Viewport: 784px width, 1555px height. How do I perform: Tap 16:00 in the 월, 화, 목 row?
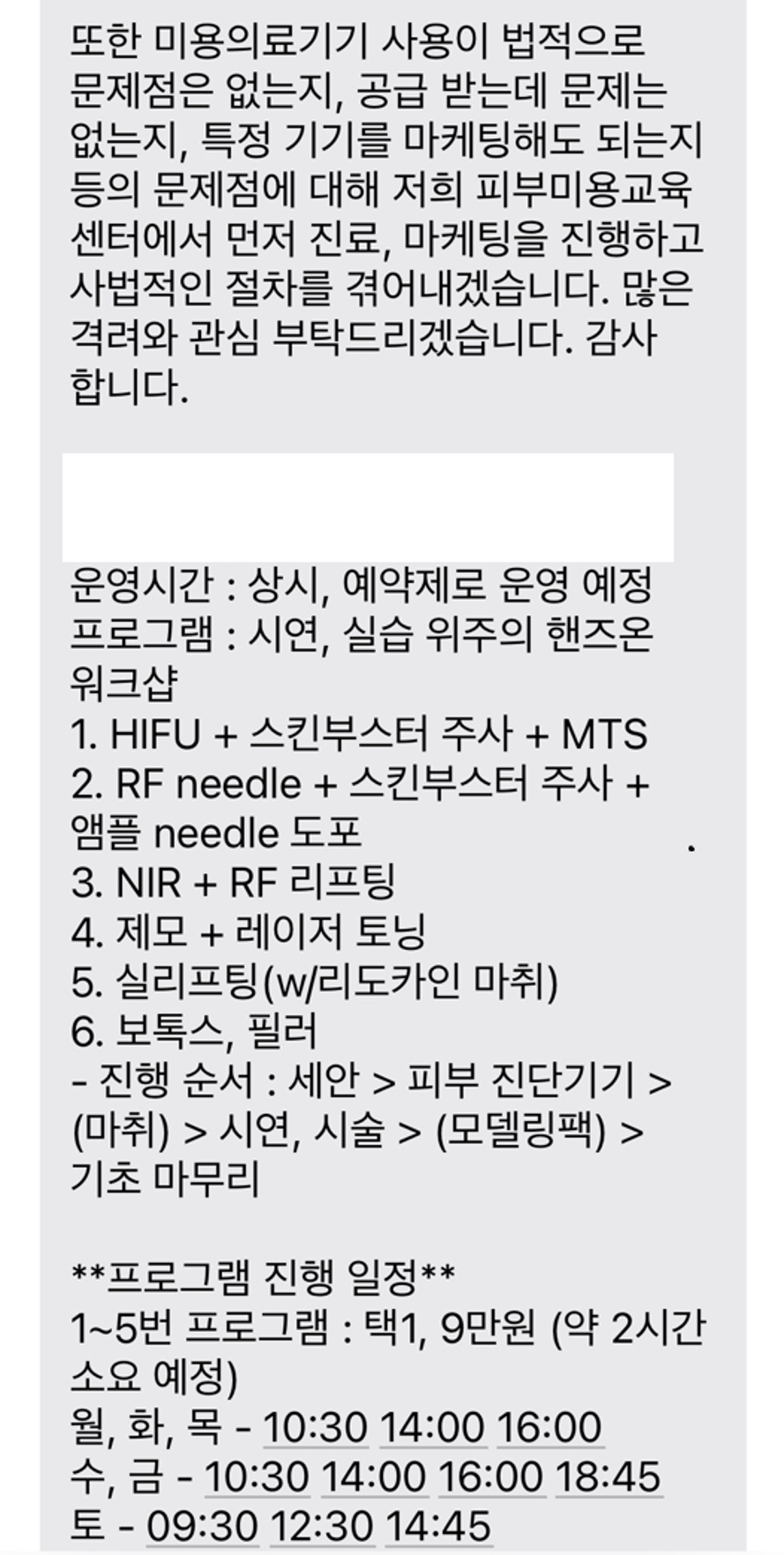[x=549, y=1427]
